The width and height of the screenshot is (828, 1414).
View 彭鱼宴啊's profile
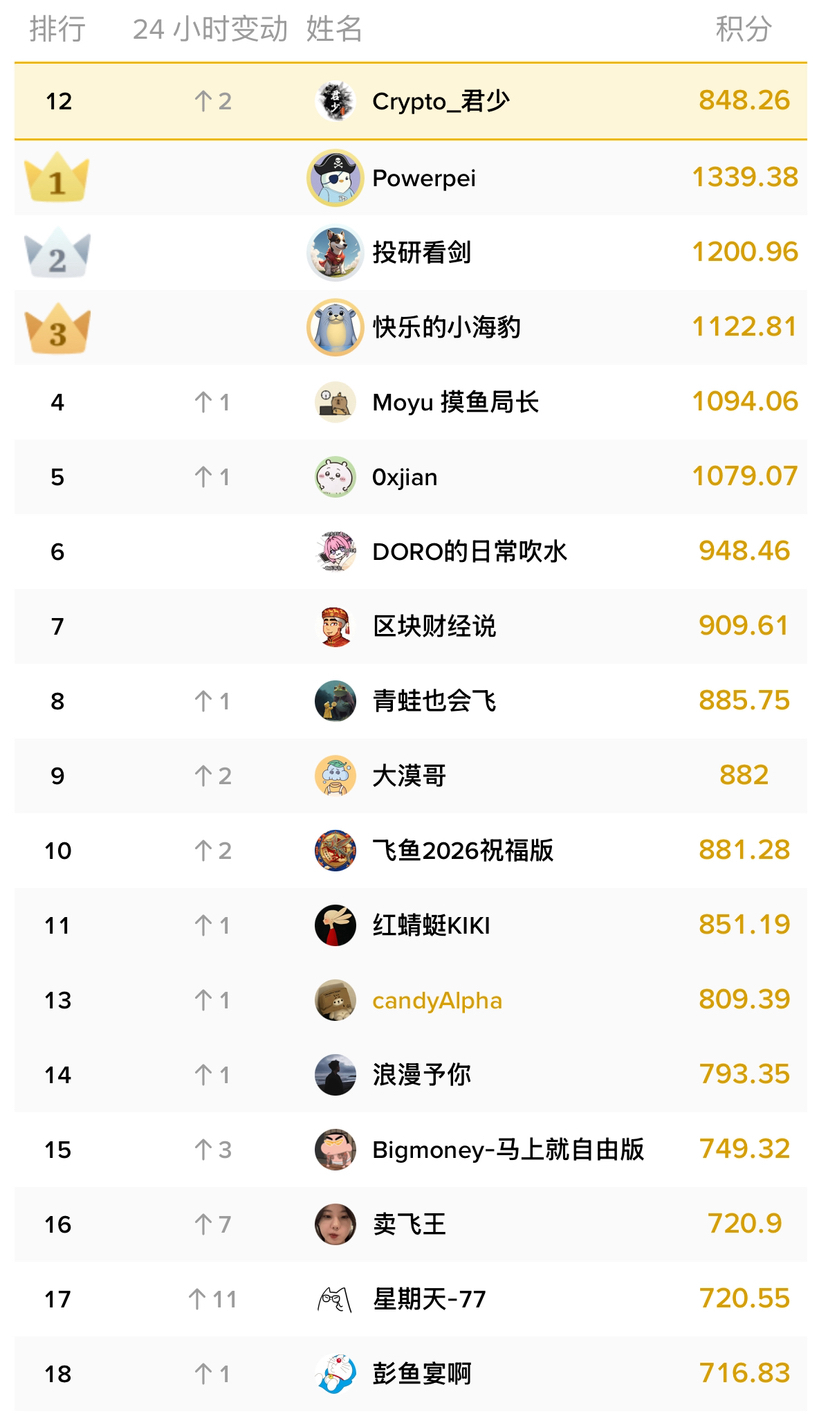[421, 1374]
